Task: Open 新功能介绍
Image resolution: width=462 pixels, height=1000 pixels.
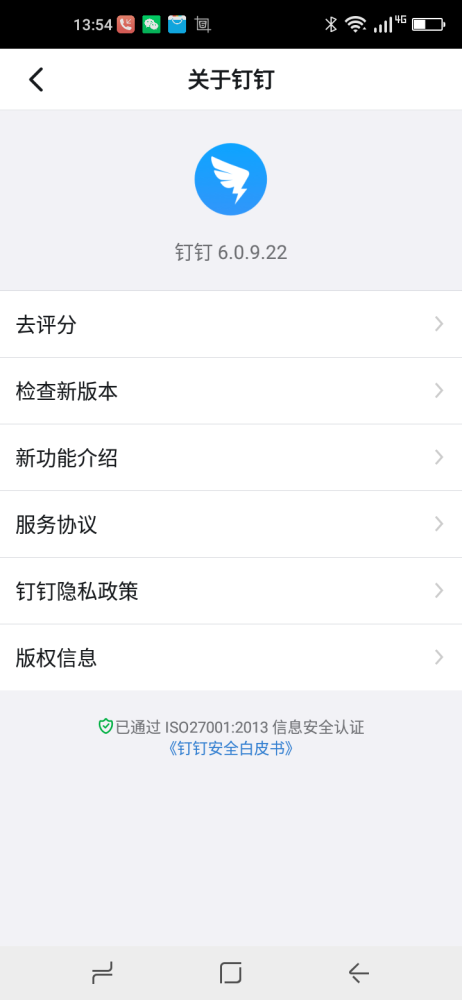Action: pyautogui.click(x=231, y=458)
